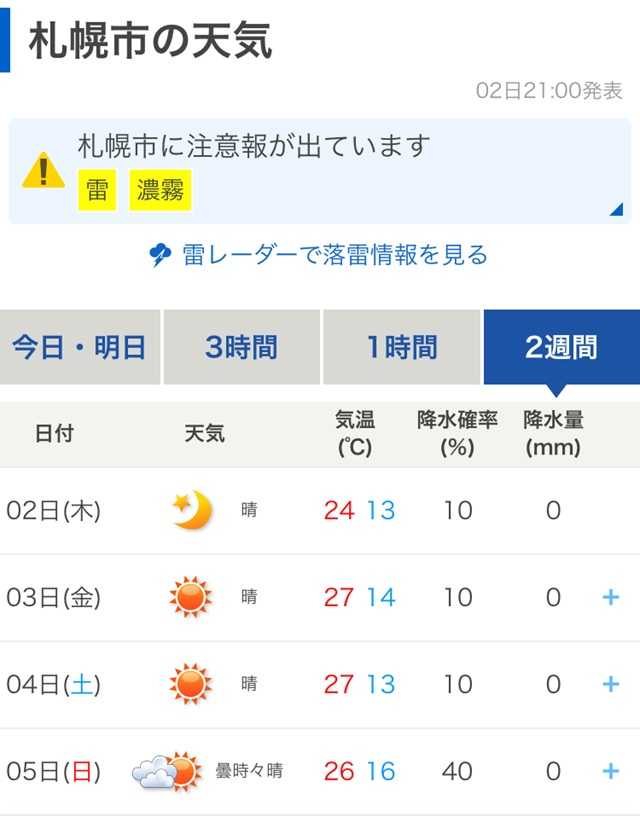
Task: Switch to the 今日・明日 tab
Action: click(x=79, y=347)
